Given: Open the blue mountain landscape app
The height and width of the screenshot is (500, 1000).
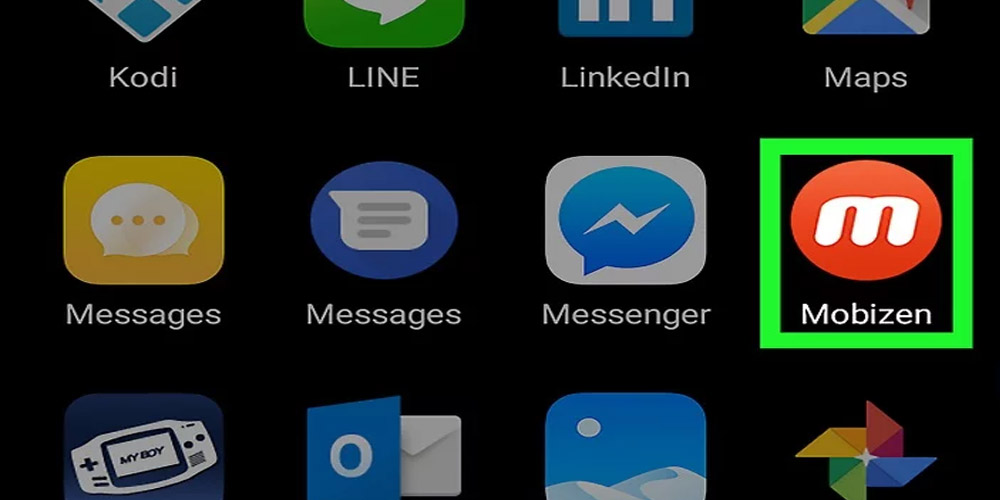Looking at the screenshot, I should coord(625,450).
